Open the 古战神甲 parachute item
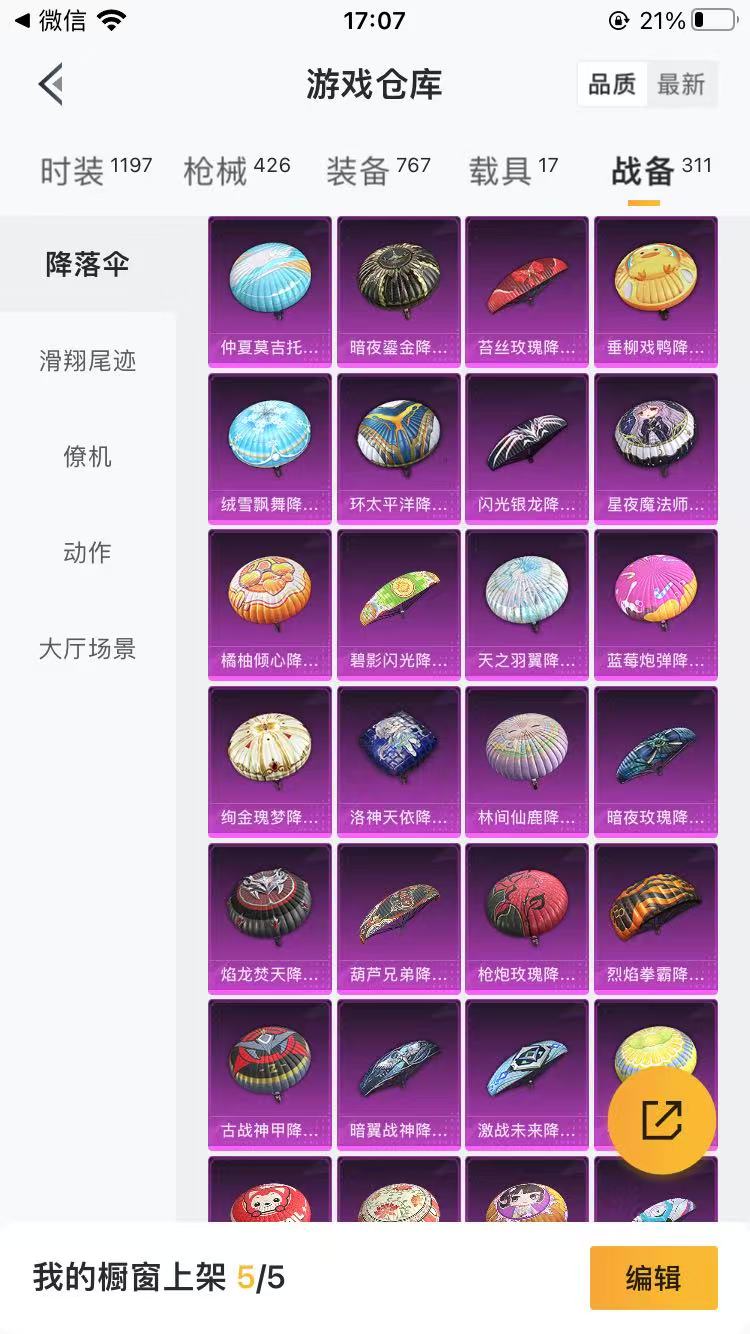This screenshot has width=750, height=1334. point(270,1074)
